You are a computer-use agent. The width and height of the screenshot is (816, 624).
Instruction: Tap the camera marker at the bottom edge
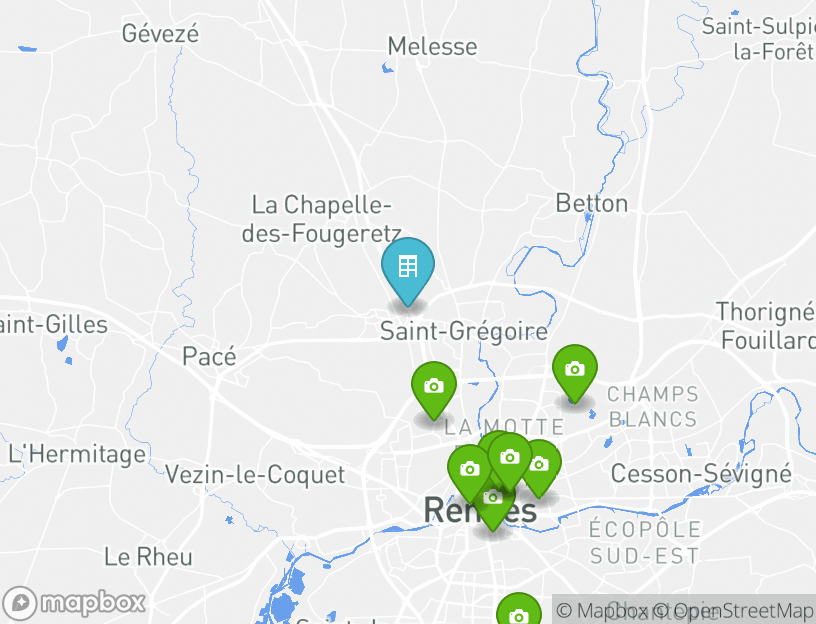[518, 613]
